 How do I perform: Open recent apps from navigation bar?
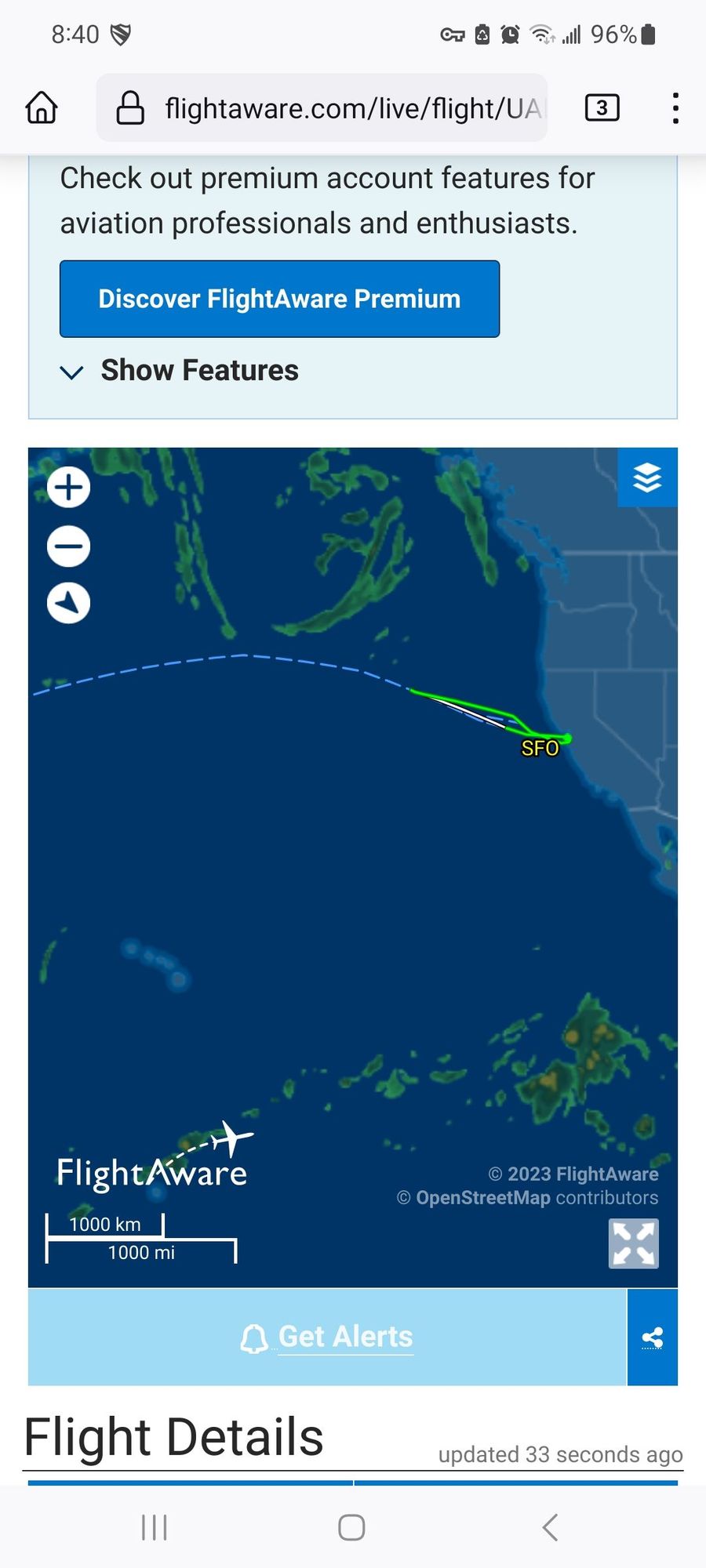[x=155, y=1527]
